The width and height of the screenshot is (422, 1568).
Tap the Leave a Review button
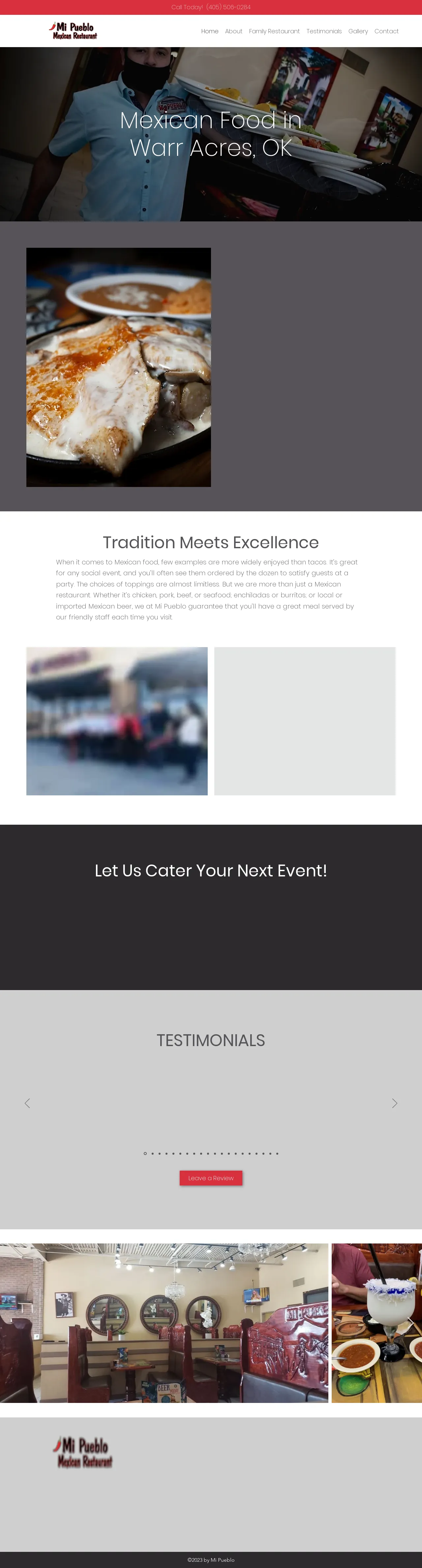pyautogui.click(x=211, y=1178)
